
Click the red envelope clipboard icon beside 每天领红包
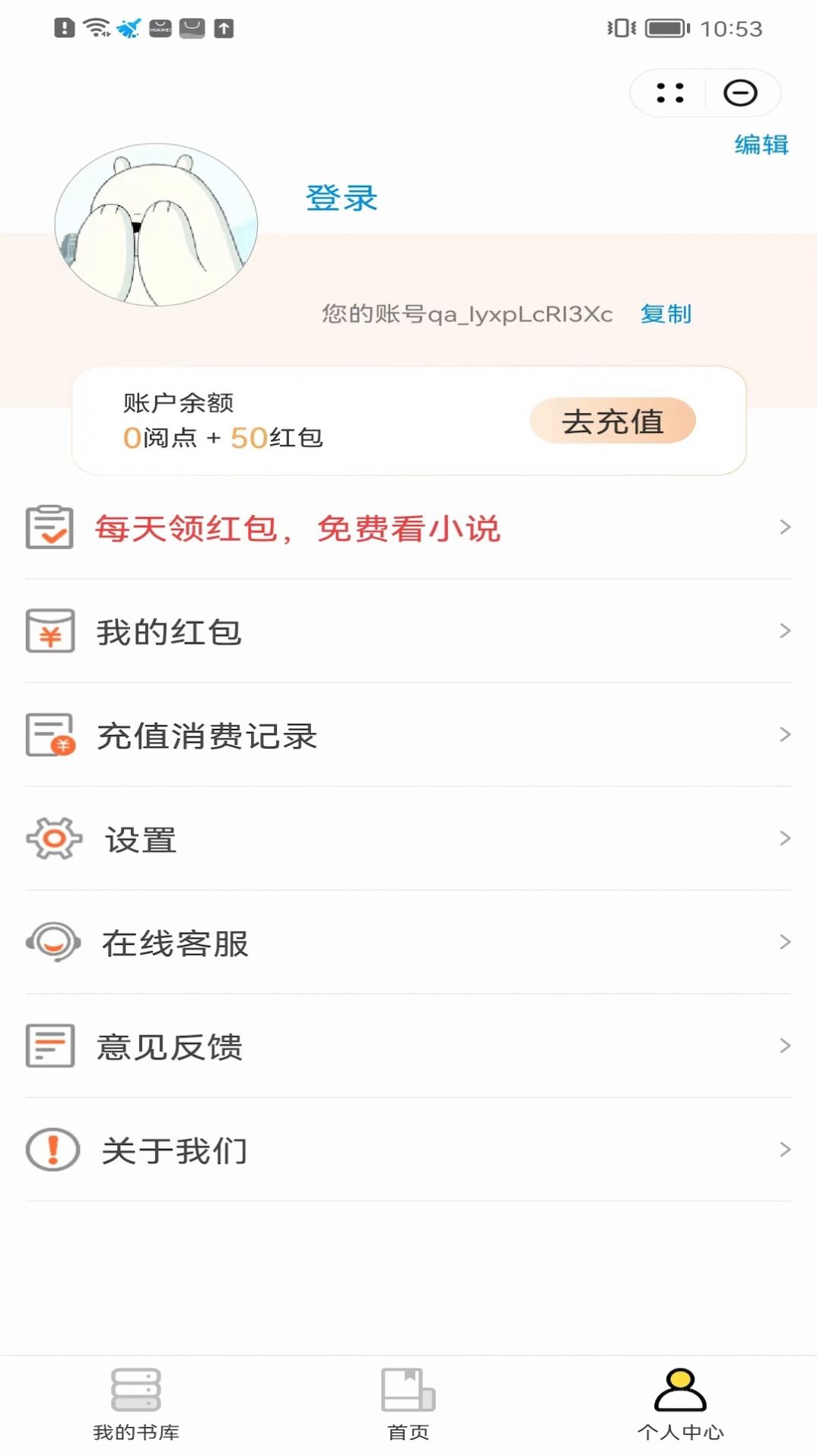pos(49,526)
